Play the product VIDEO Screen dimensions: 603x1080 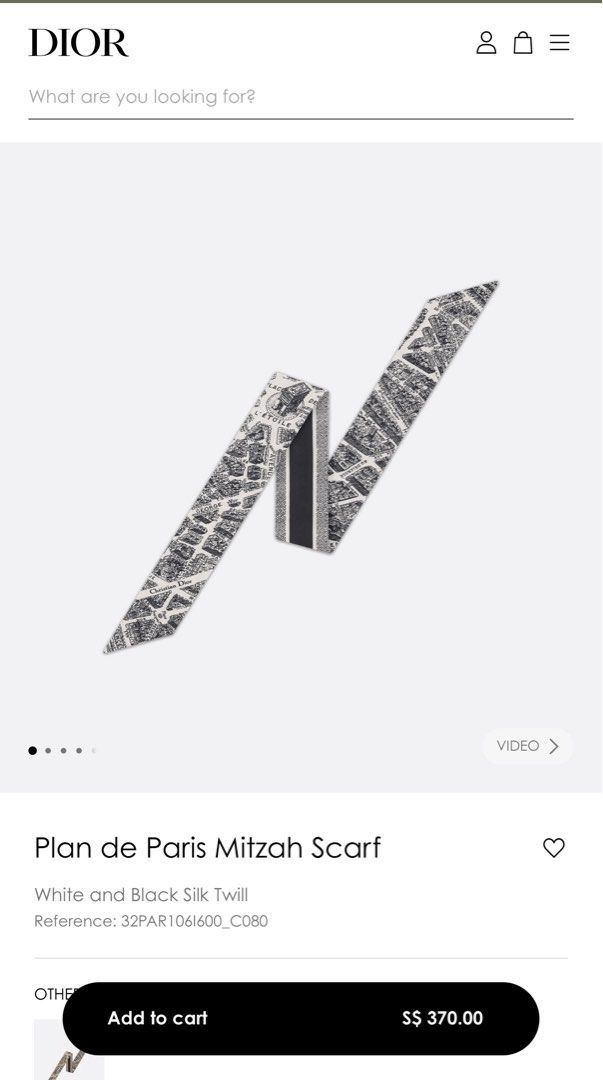tap(528, 746)
